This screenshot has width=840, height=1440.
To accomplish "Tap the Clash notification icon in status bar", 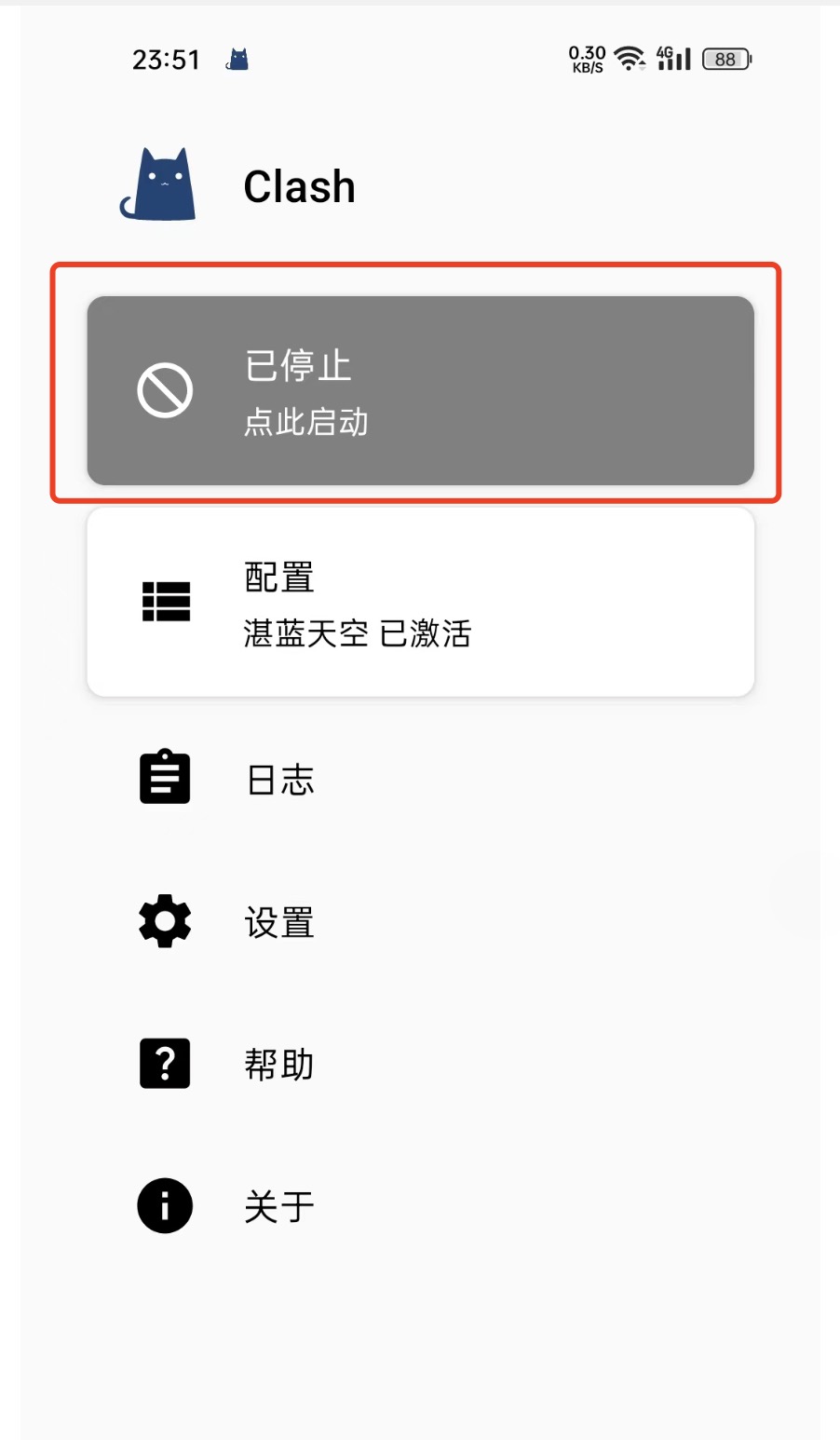I will click(x=236, y=58).
